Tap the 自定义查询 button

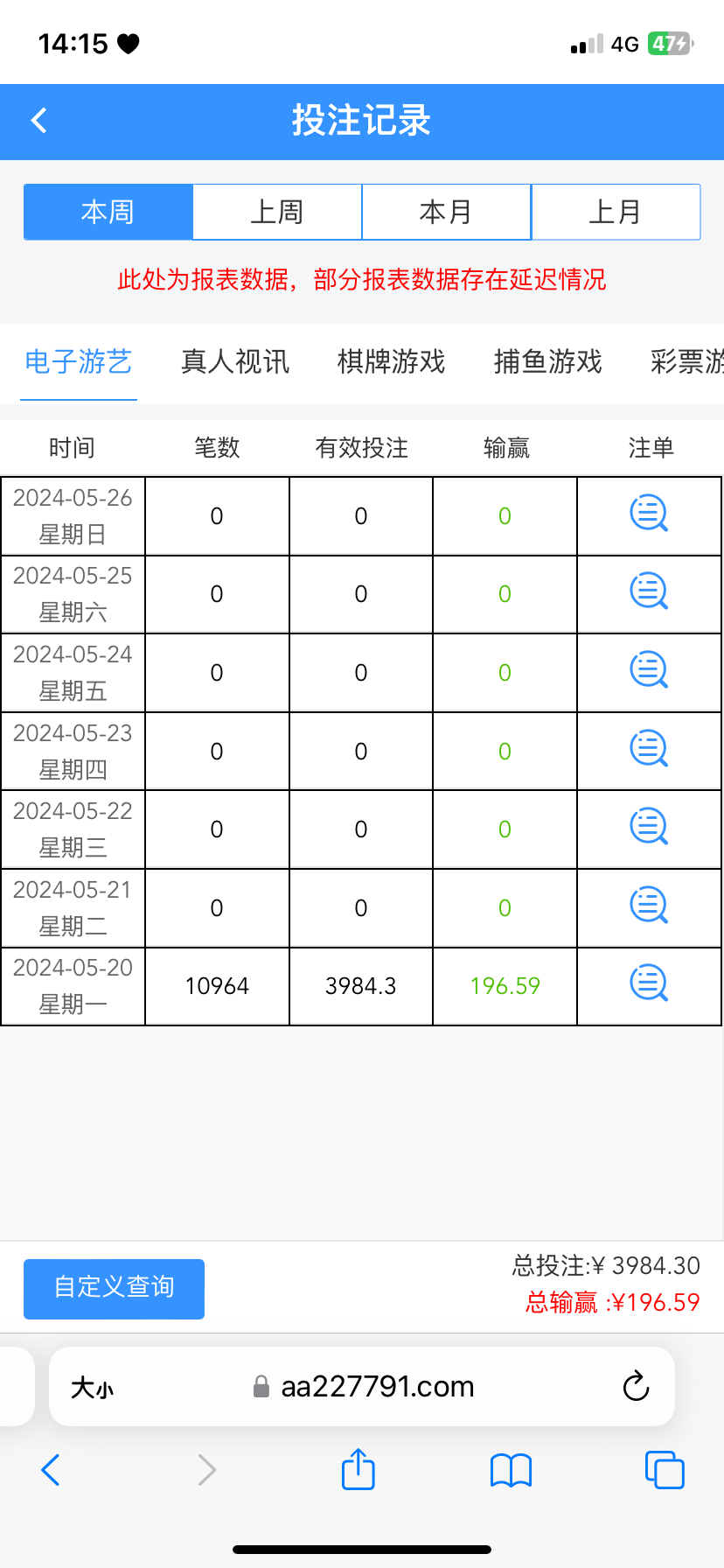(114, 1288)
